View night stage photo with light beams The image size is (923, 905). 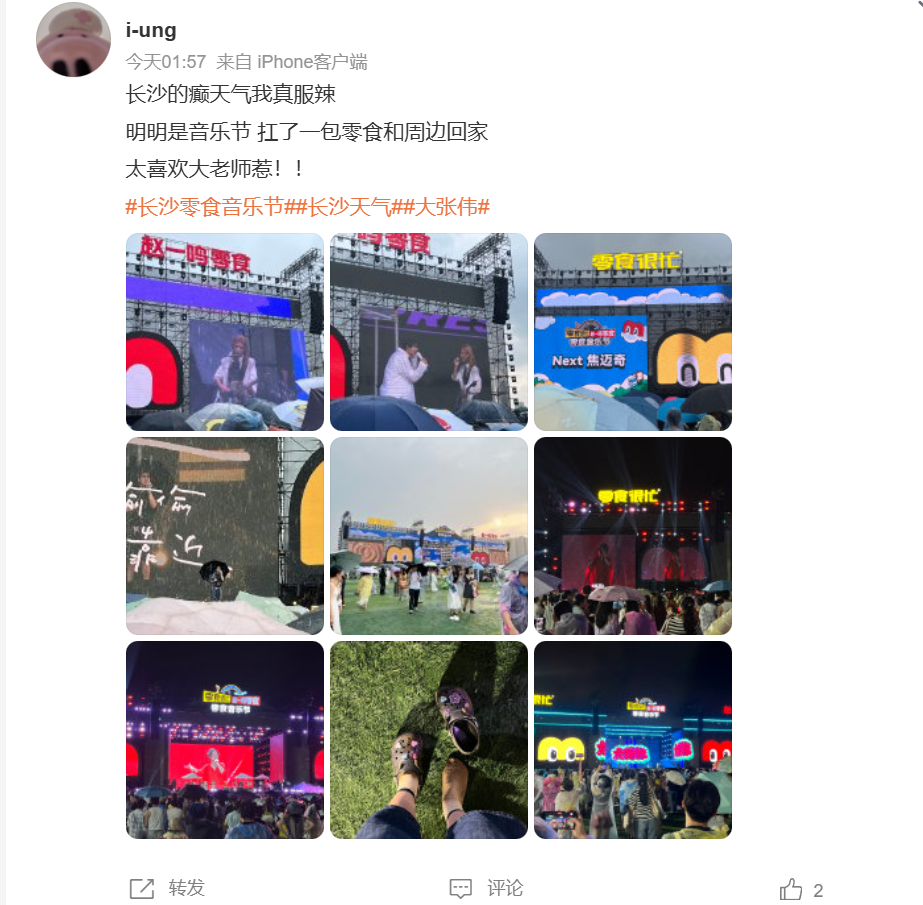coord(633,536)
